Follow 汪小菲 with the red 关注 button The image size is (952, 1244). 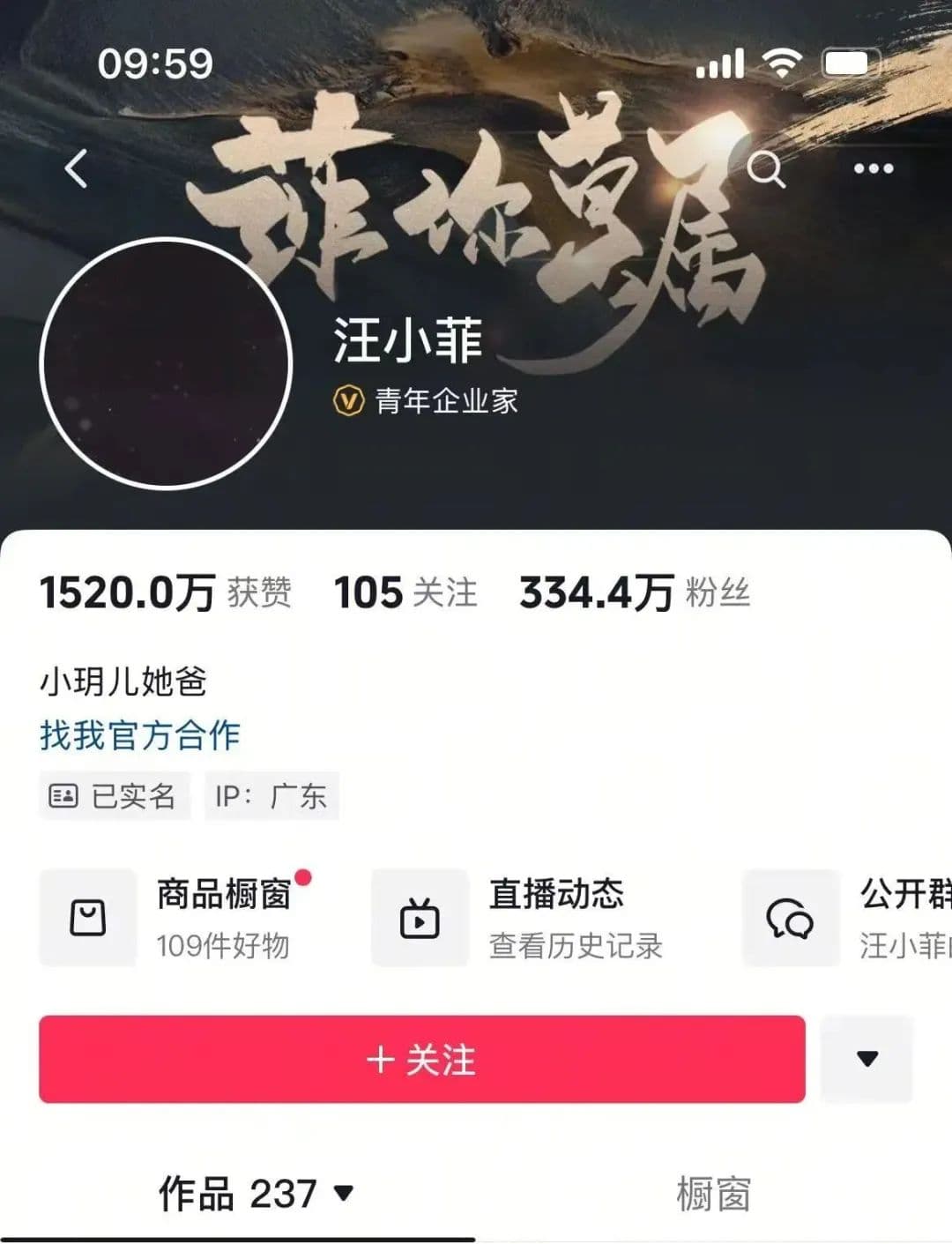coord(421,1059)
